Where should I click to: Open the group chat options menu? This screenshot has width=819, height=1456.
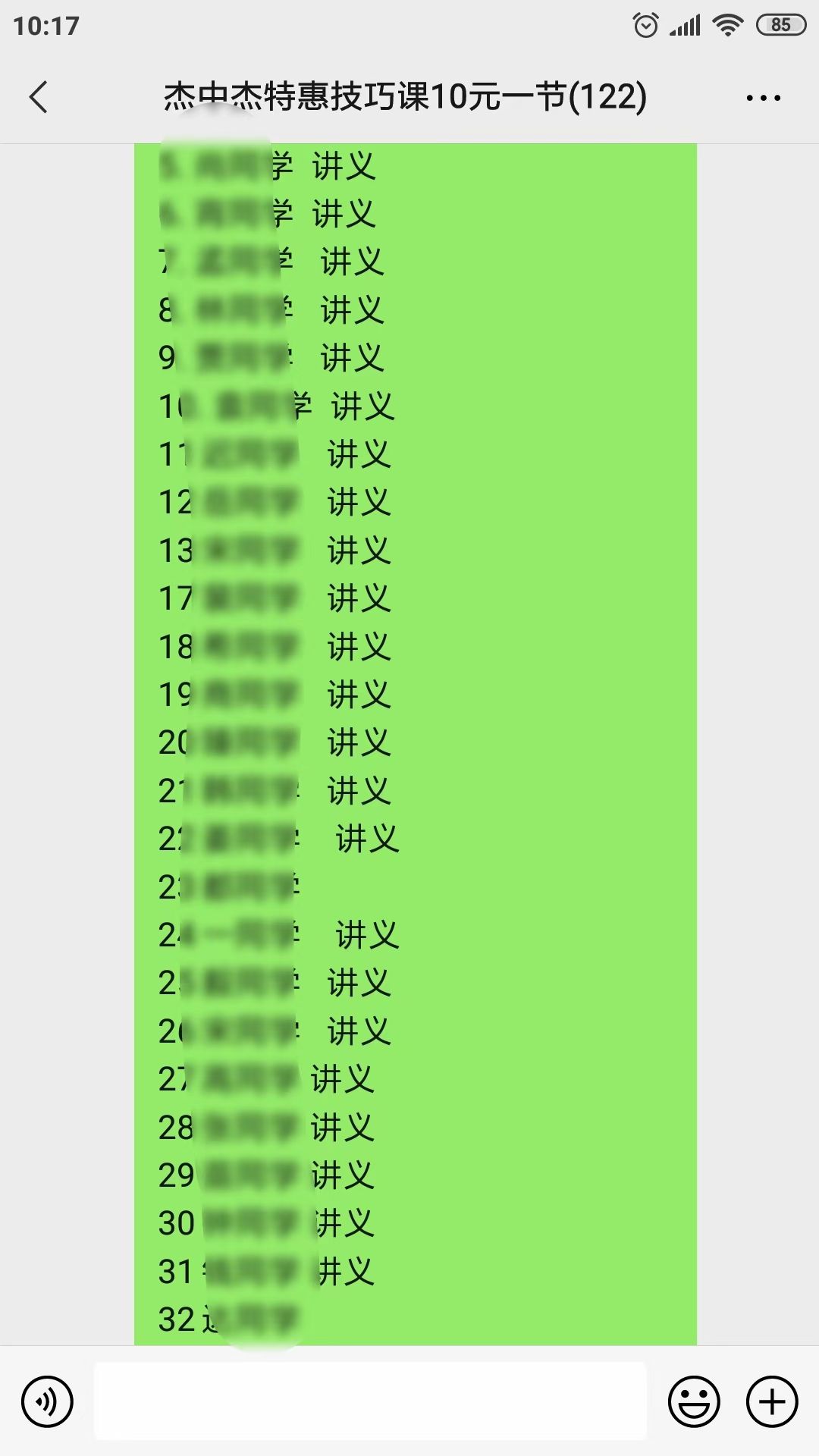[763, 98]
